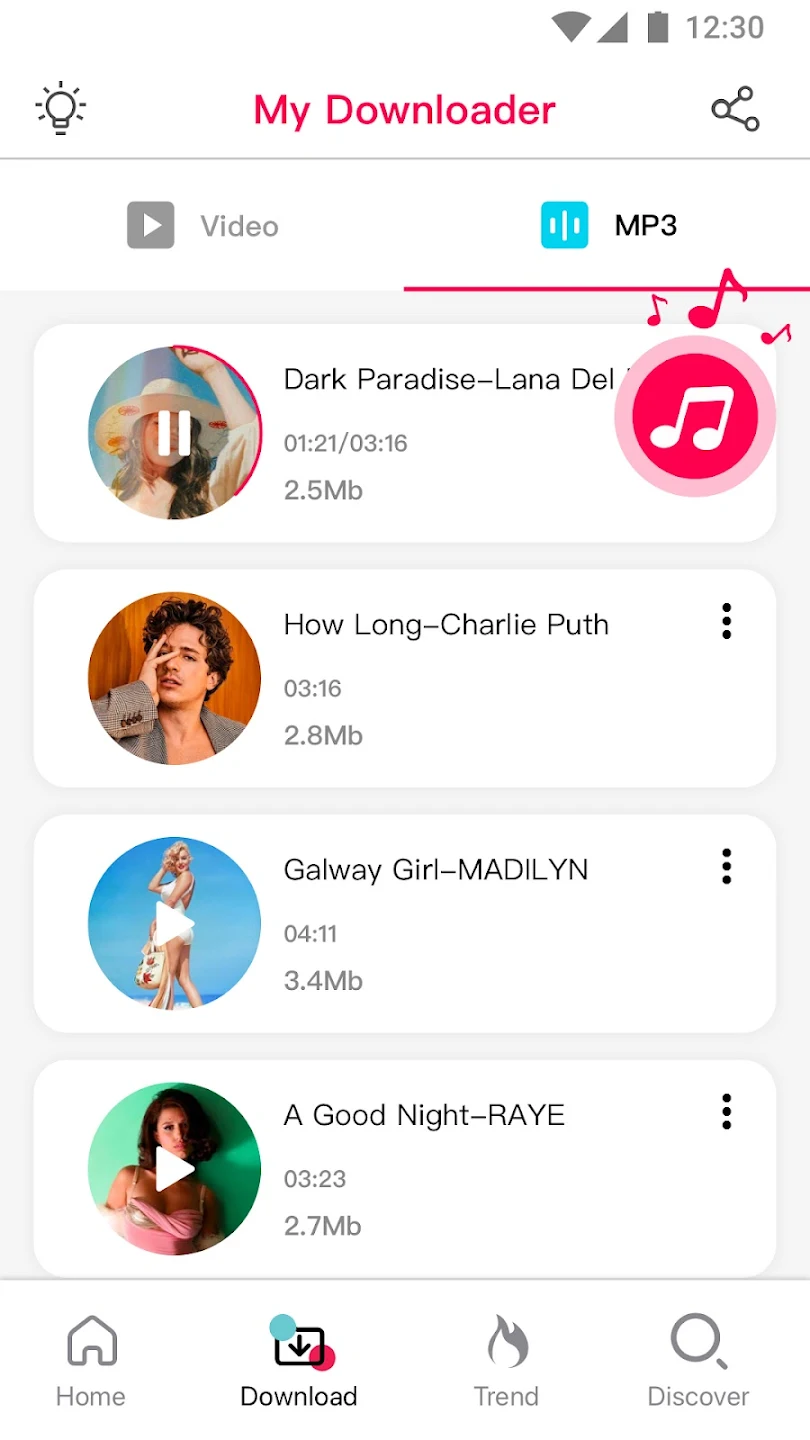
Task: Go to the Discover page
Action: (x=697, y=1365)
